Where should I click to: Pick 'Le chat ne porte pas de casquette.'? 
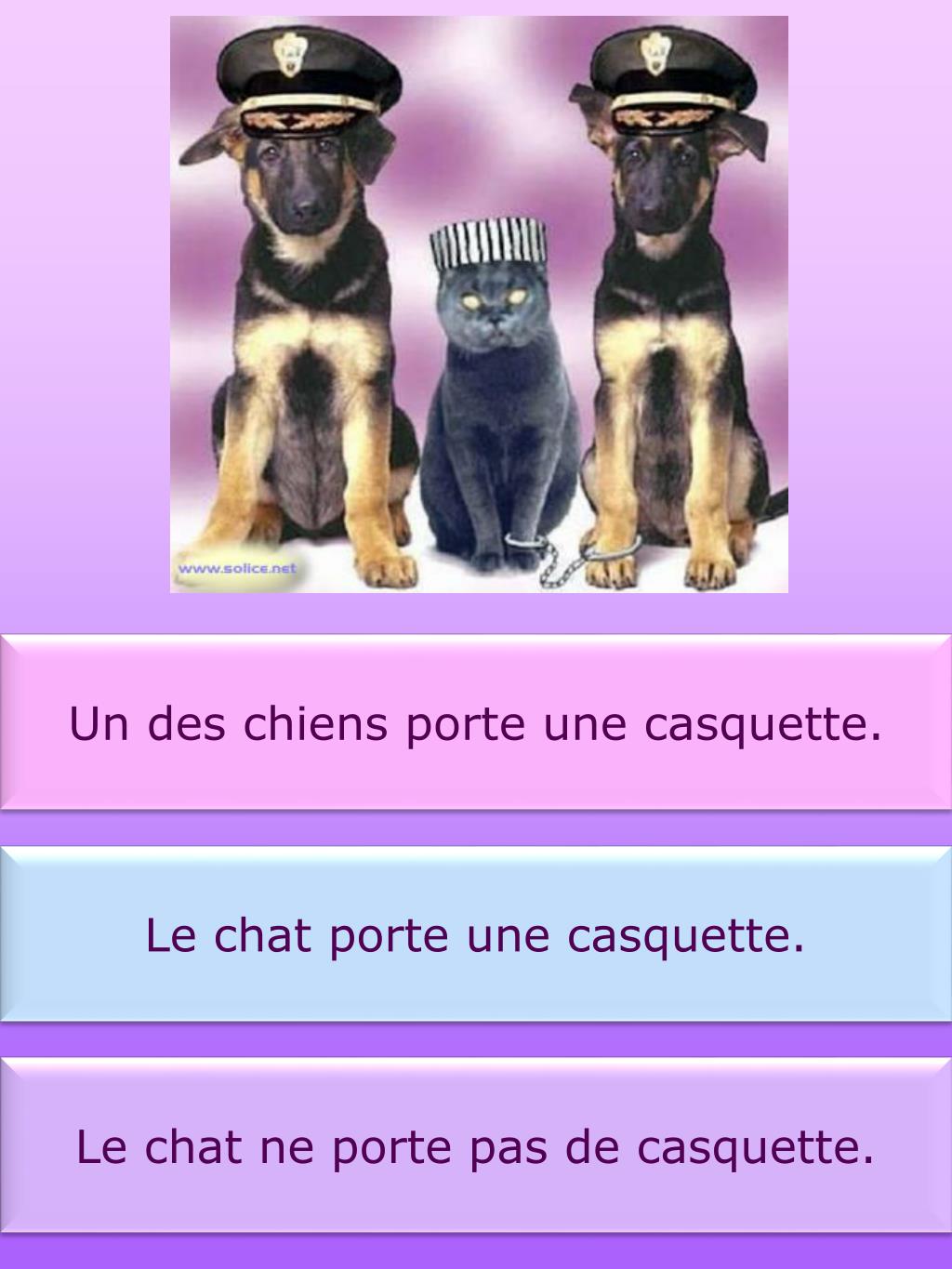click(x=475, y=1145)
